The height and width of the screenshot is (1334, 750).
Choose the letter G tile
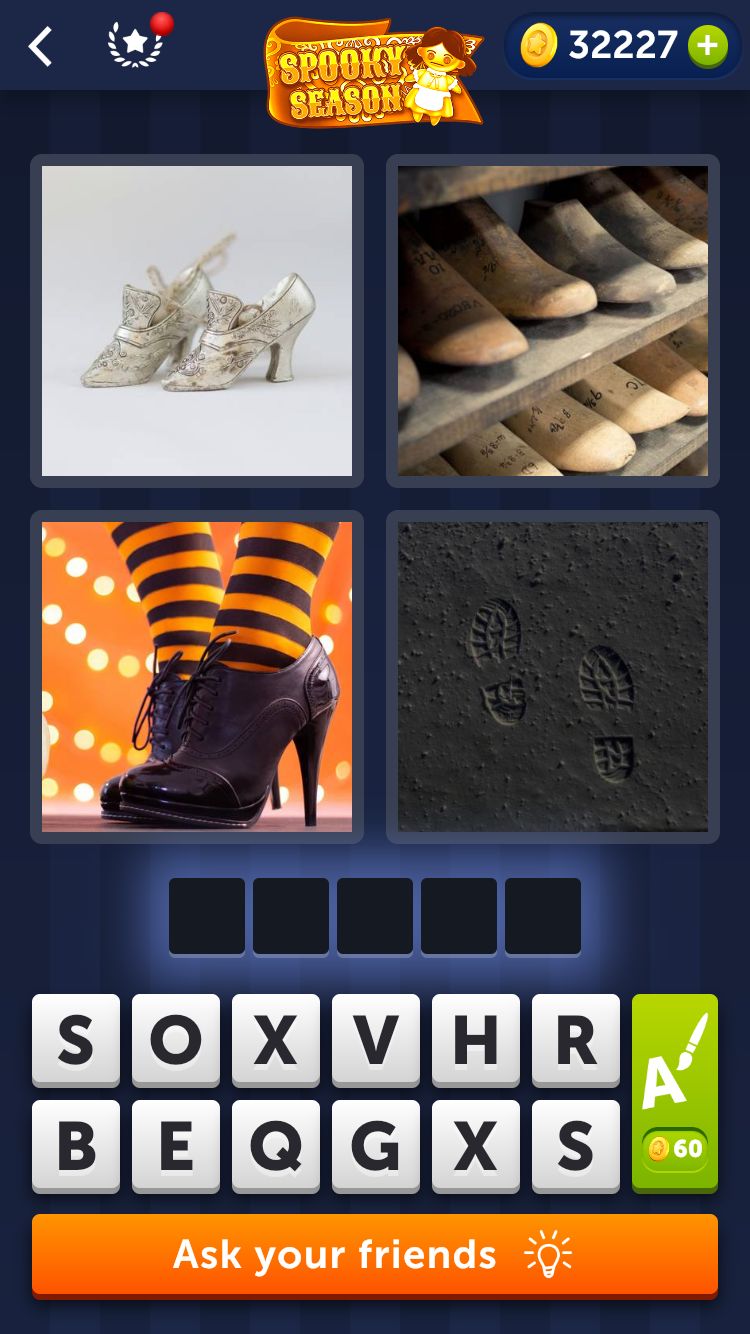point(376,1146)
